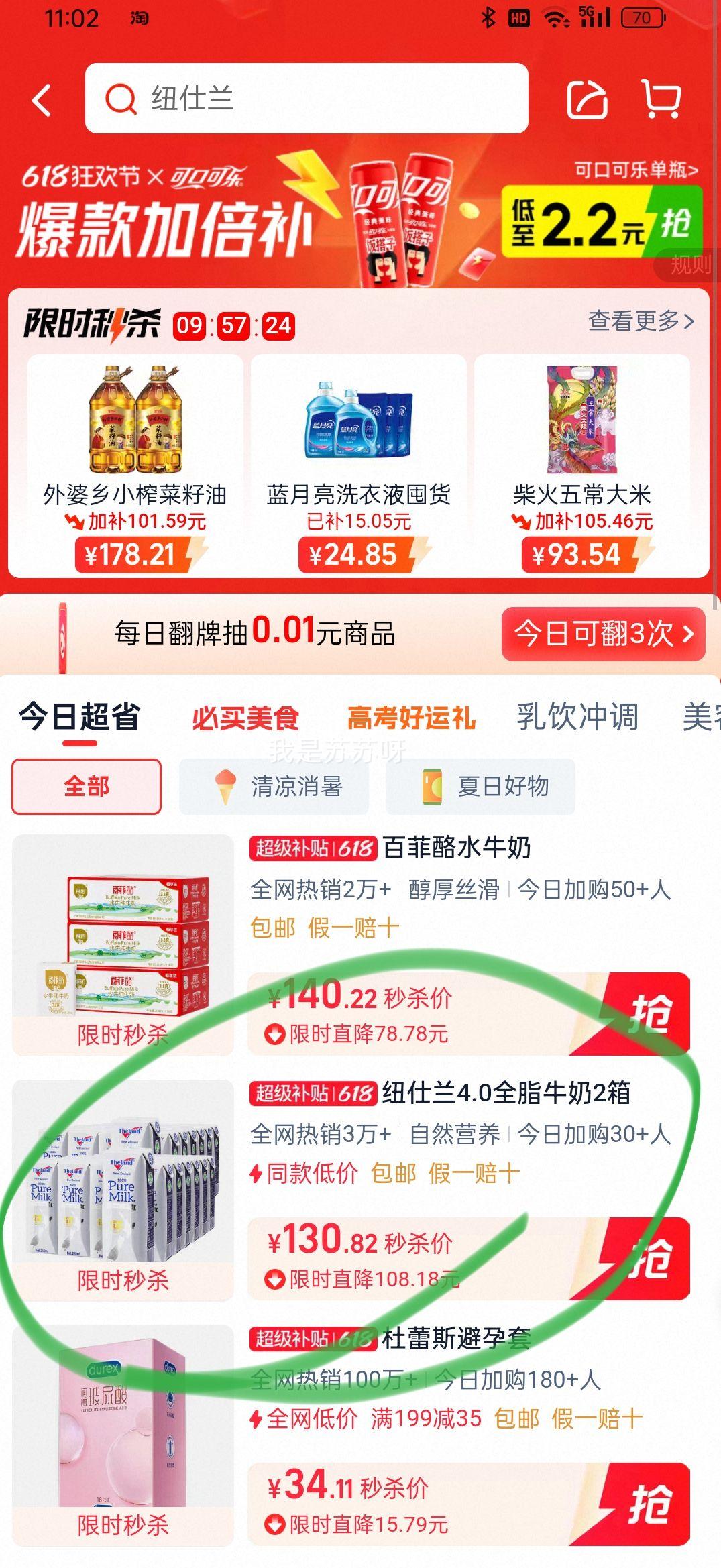This screenshot has width=721, height=1568.
Task: Open the 规则 rules button
Action: coord(689,264)
